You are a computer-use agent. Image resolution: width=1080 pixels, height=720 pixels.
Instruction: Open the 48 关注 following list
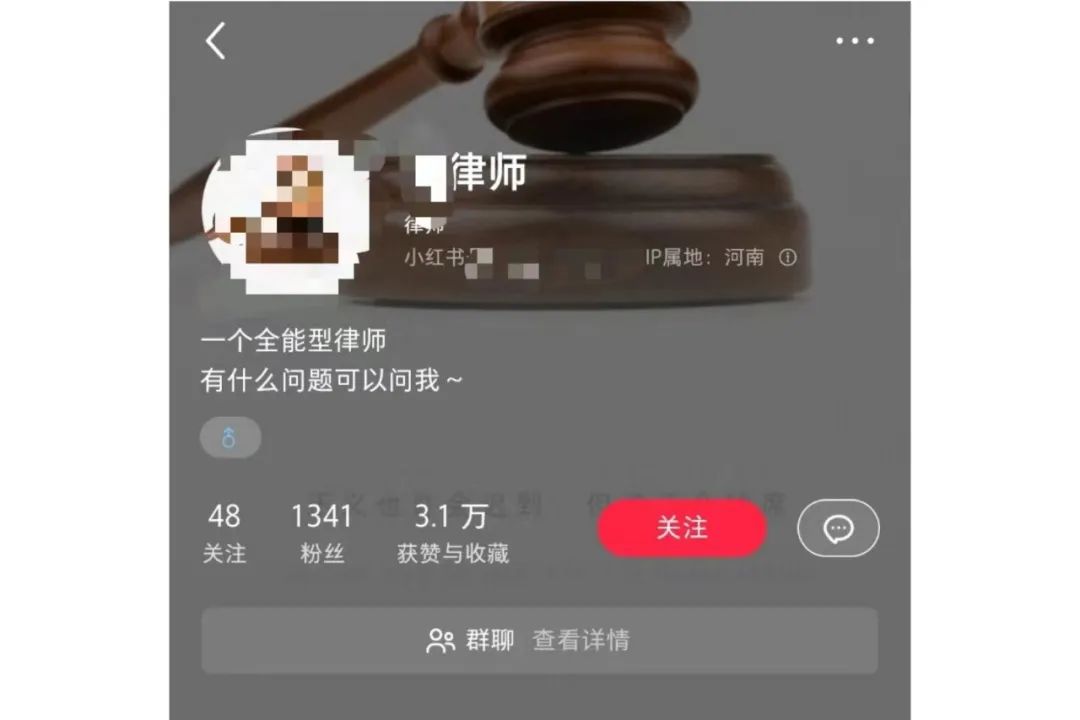[x=224, y=533]
